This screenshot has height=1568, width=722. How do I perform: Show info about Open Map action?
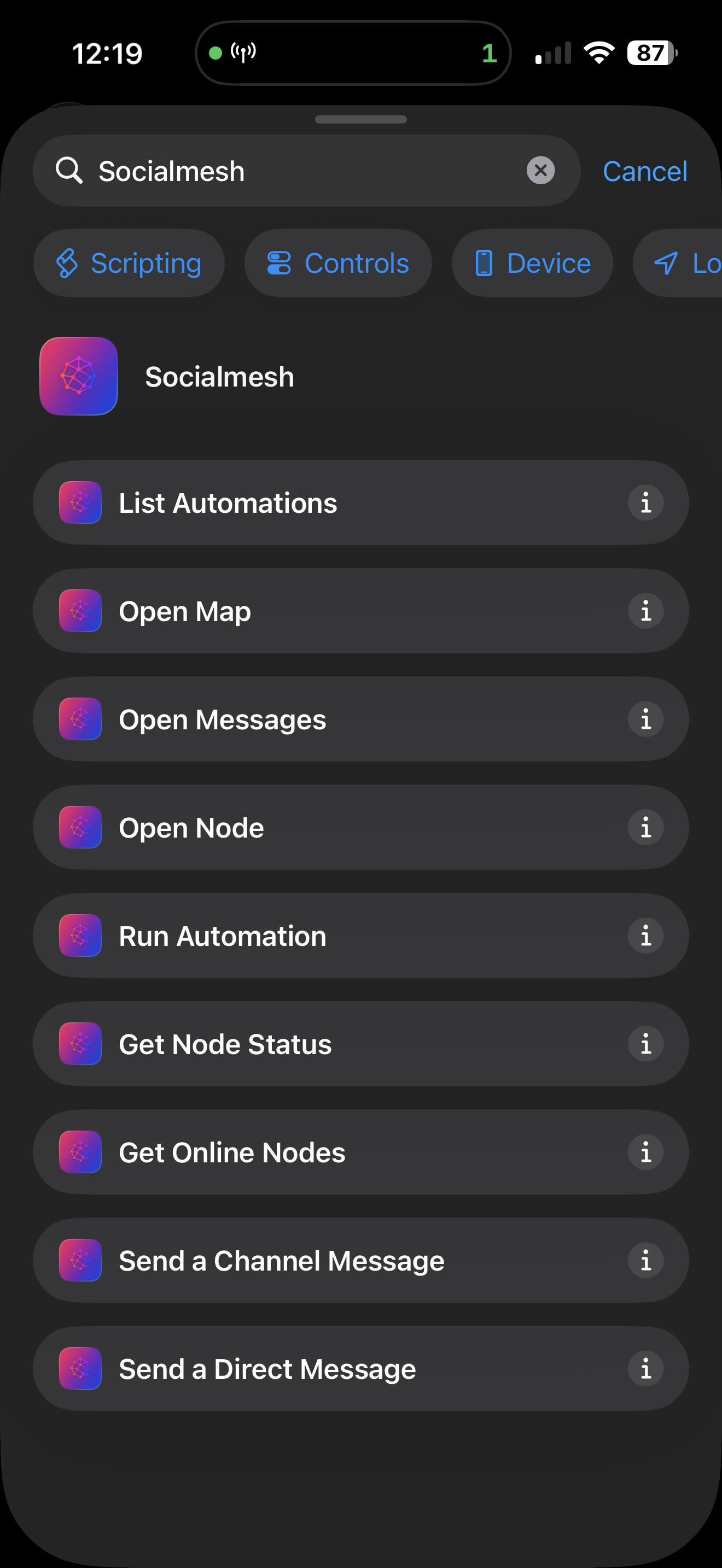[645, 611]
